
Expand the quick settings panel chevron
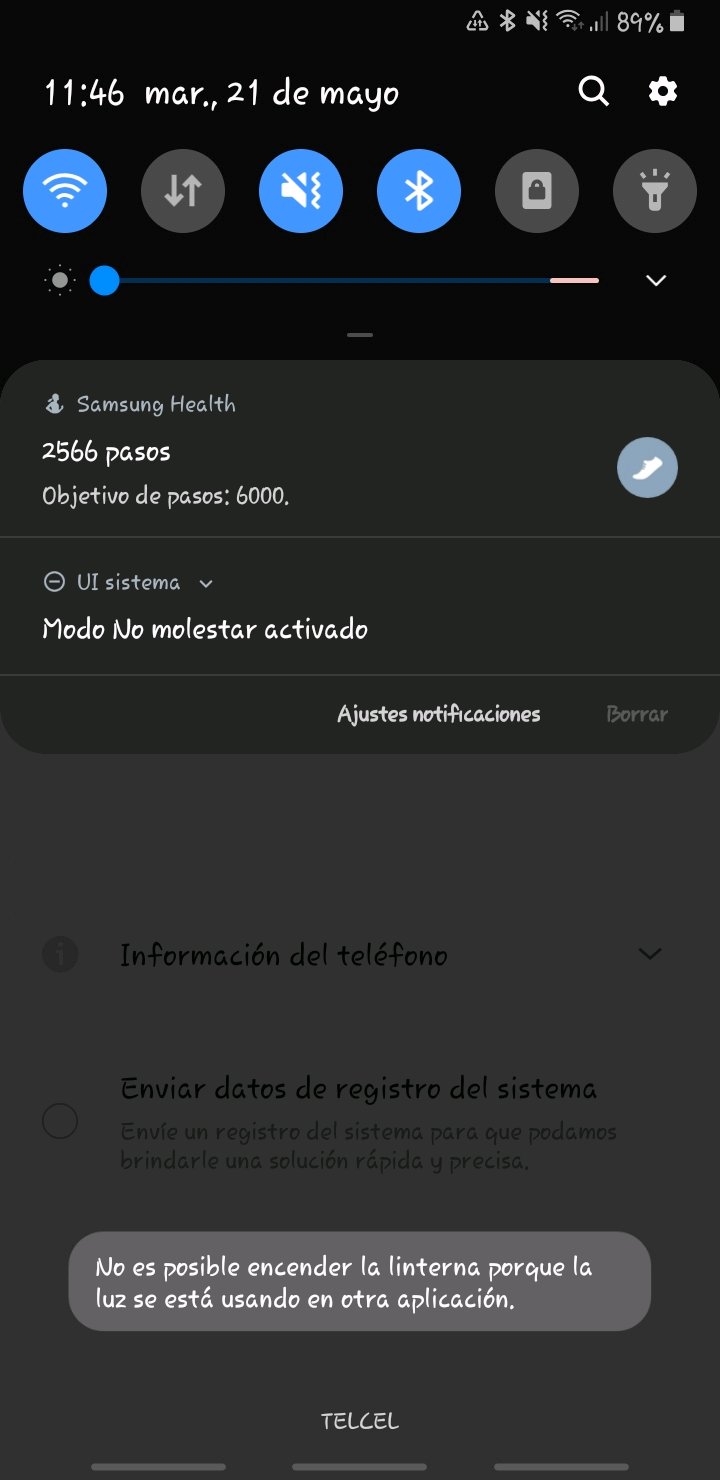click(x=655, y=281)
